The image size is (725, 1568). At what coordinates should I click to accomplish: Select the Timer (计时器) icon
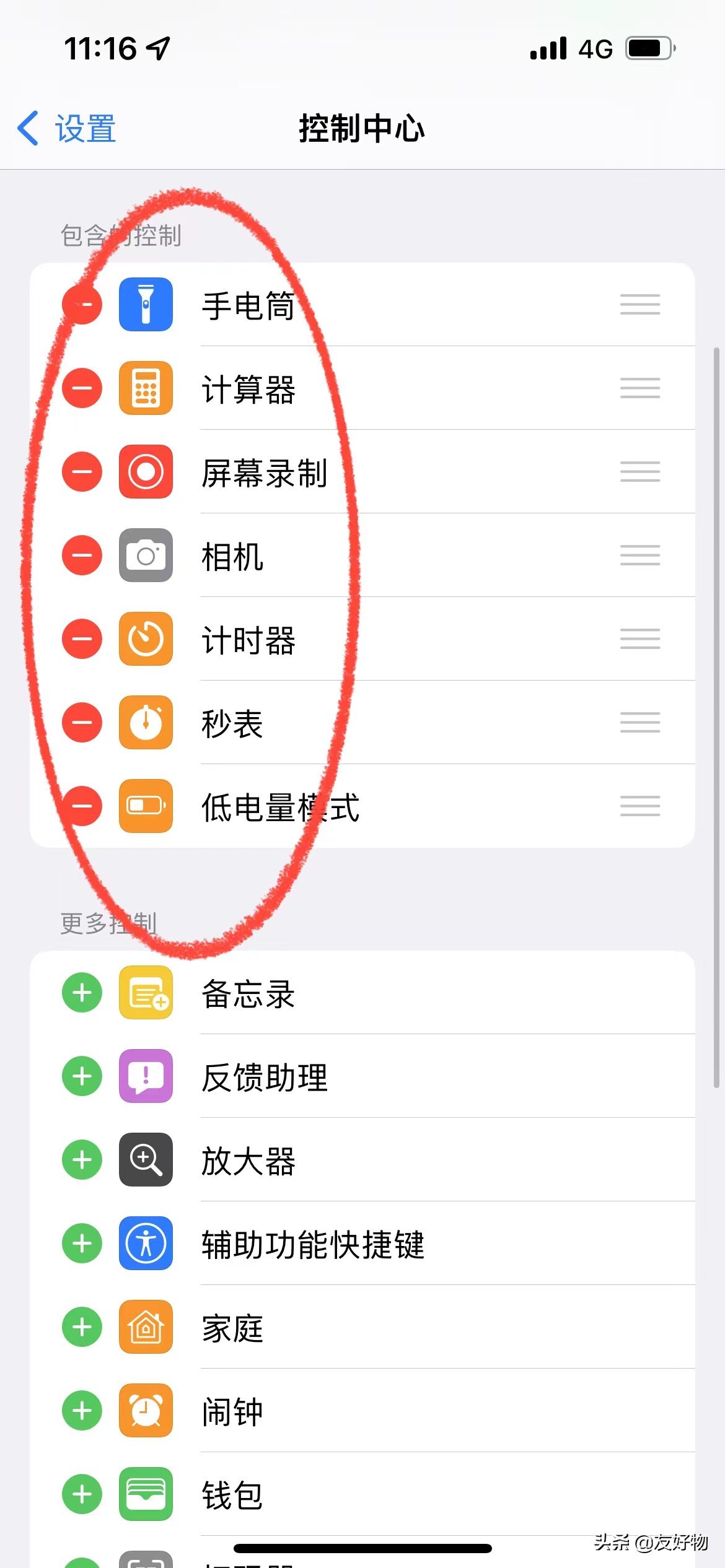(x=145, y=640)
